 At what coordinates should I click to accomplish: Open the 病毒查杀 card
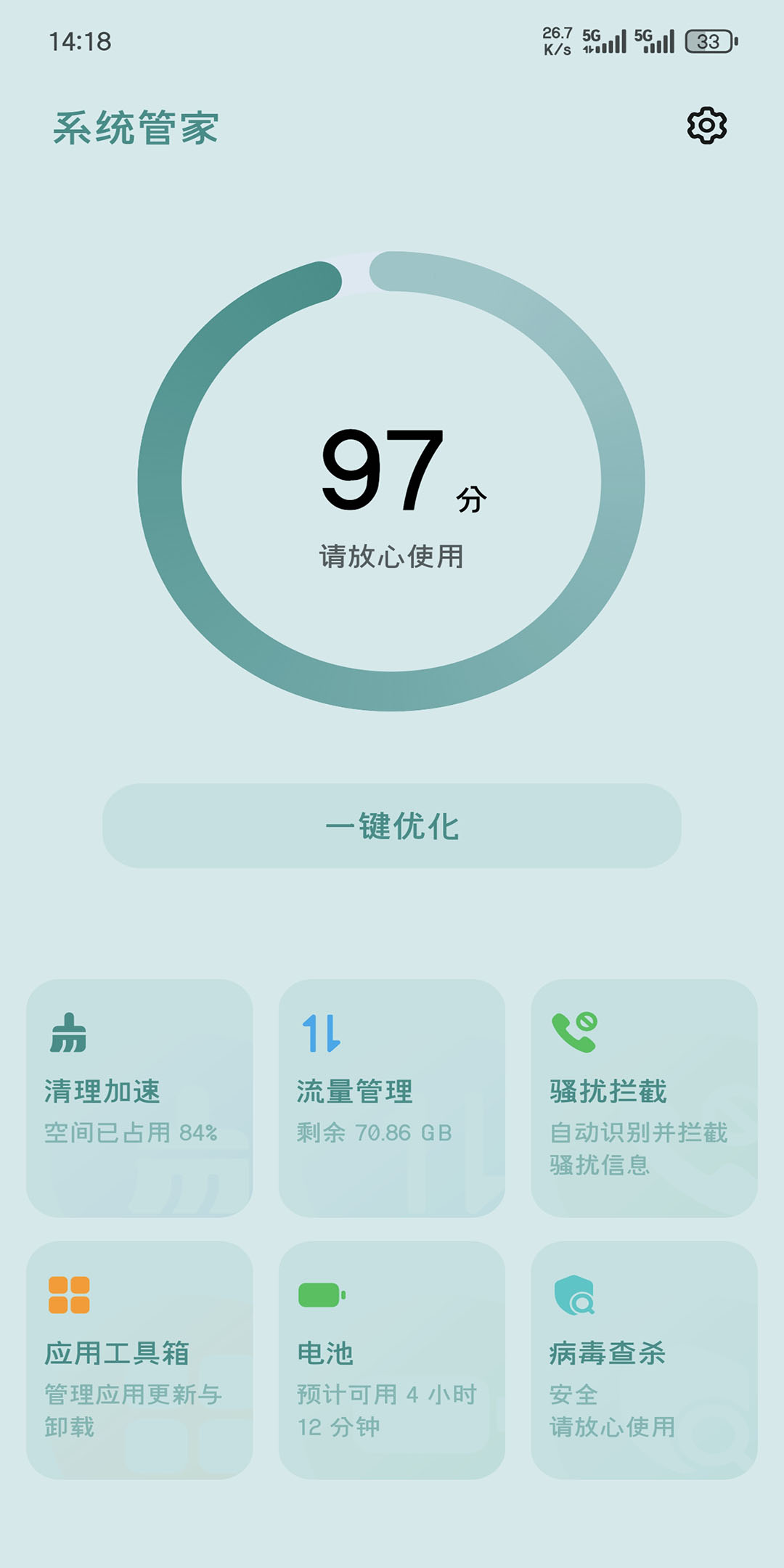click(644, 1359)
